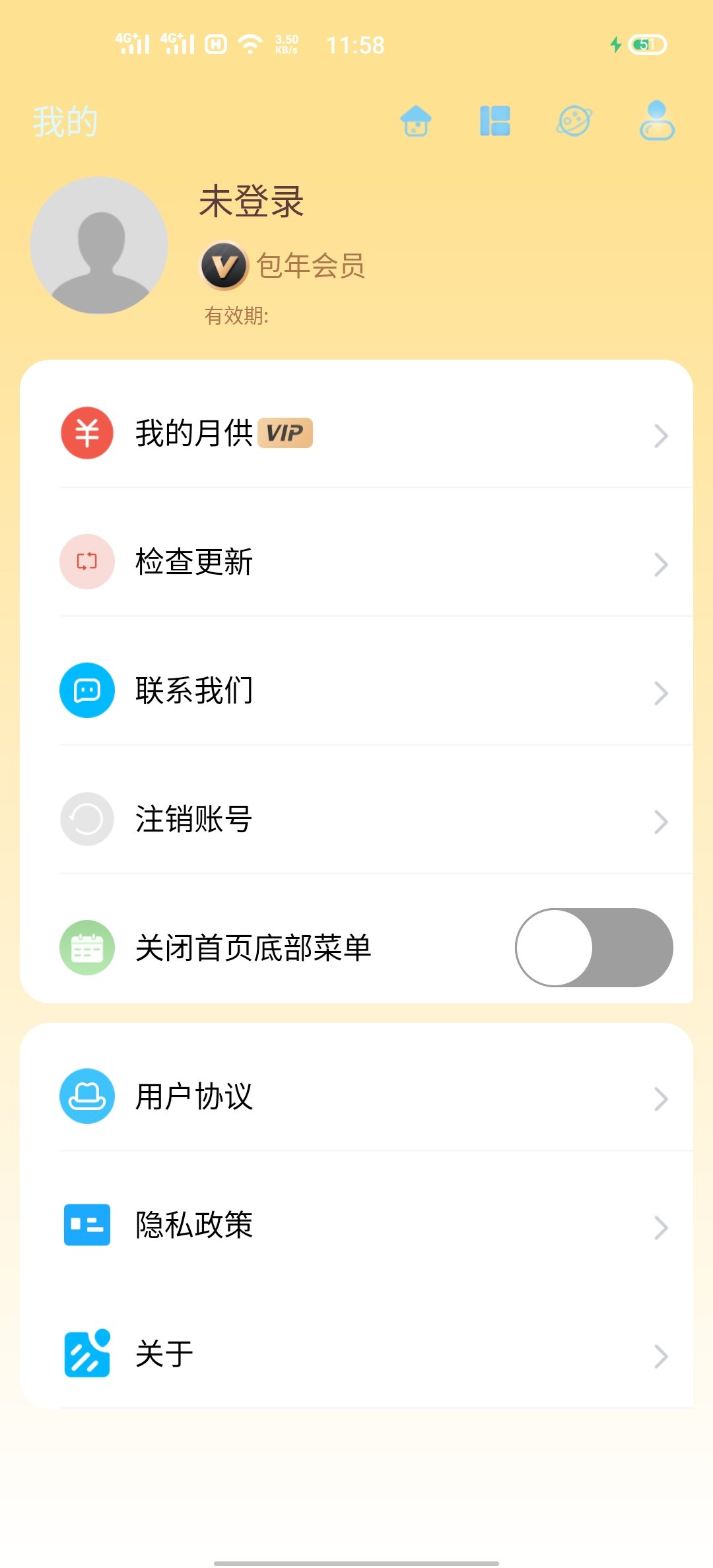Viewport: 713px width, 1568px height.
Task: Tap 包年会员 membership badge
Action: [x=284, y=266]
